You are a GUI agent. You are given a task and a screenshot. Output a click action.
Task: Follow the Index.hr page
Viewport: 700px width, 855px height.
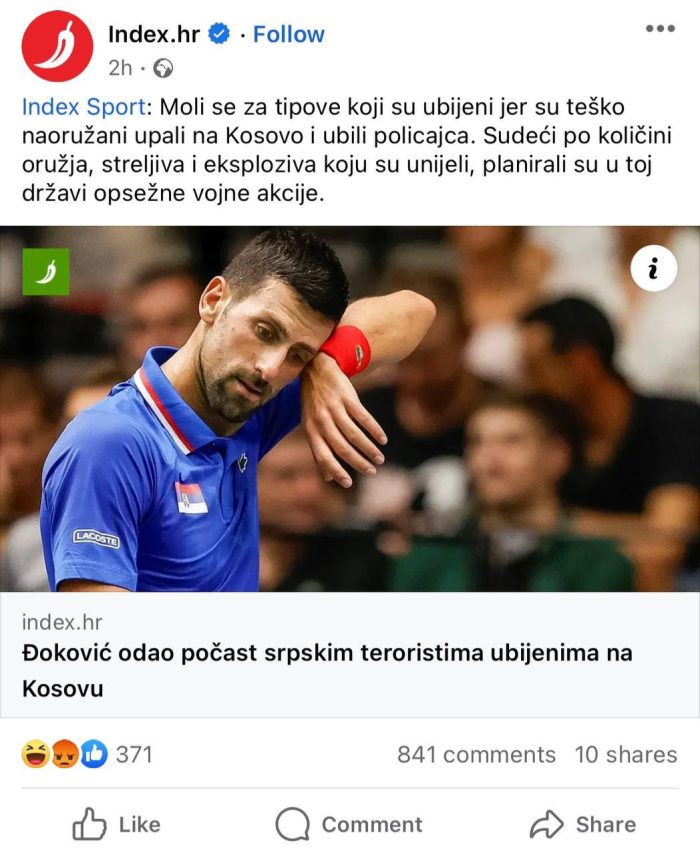(288, 34)
